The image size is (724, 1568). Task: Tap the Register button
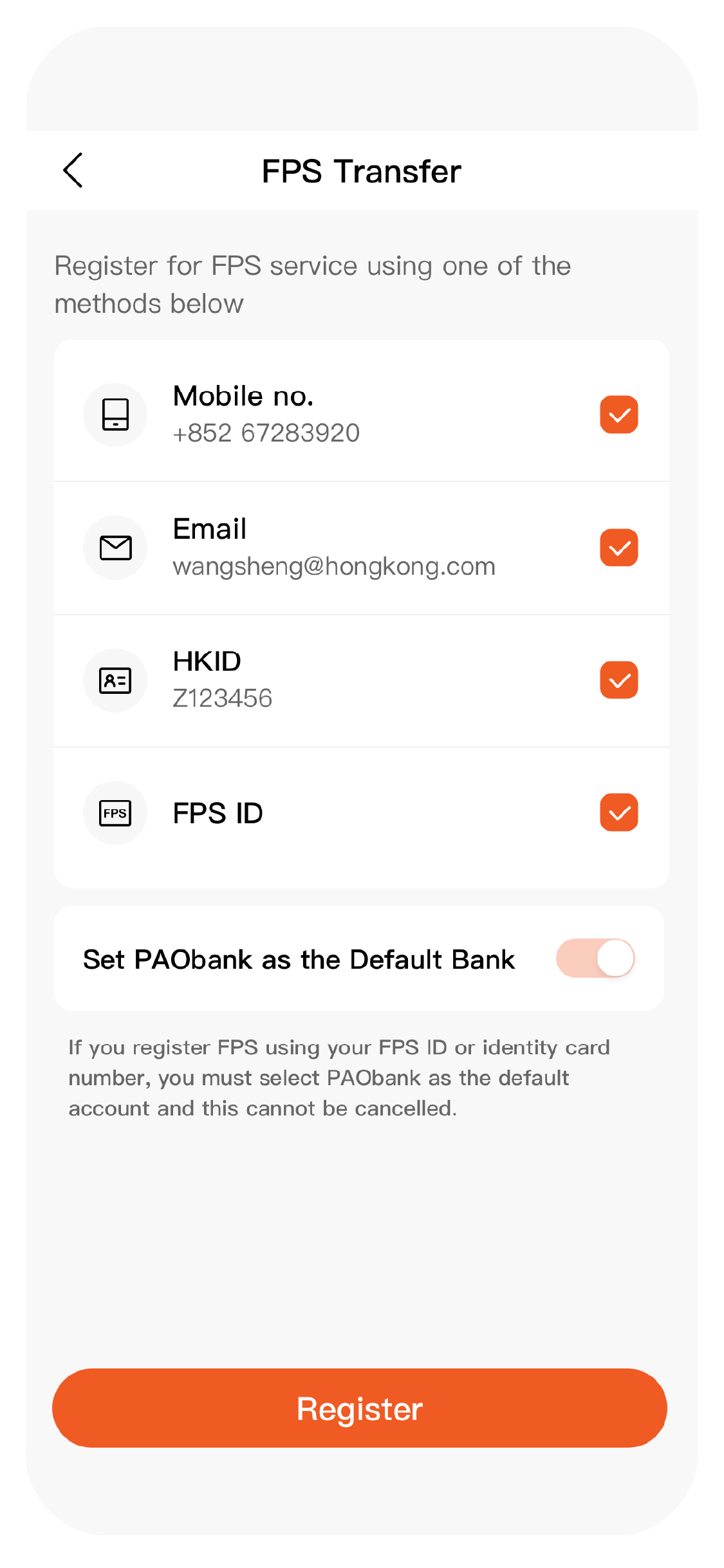pyautogui.click(x=360, y=1409)
